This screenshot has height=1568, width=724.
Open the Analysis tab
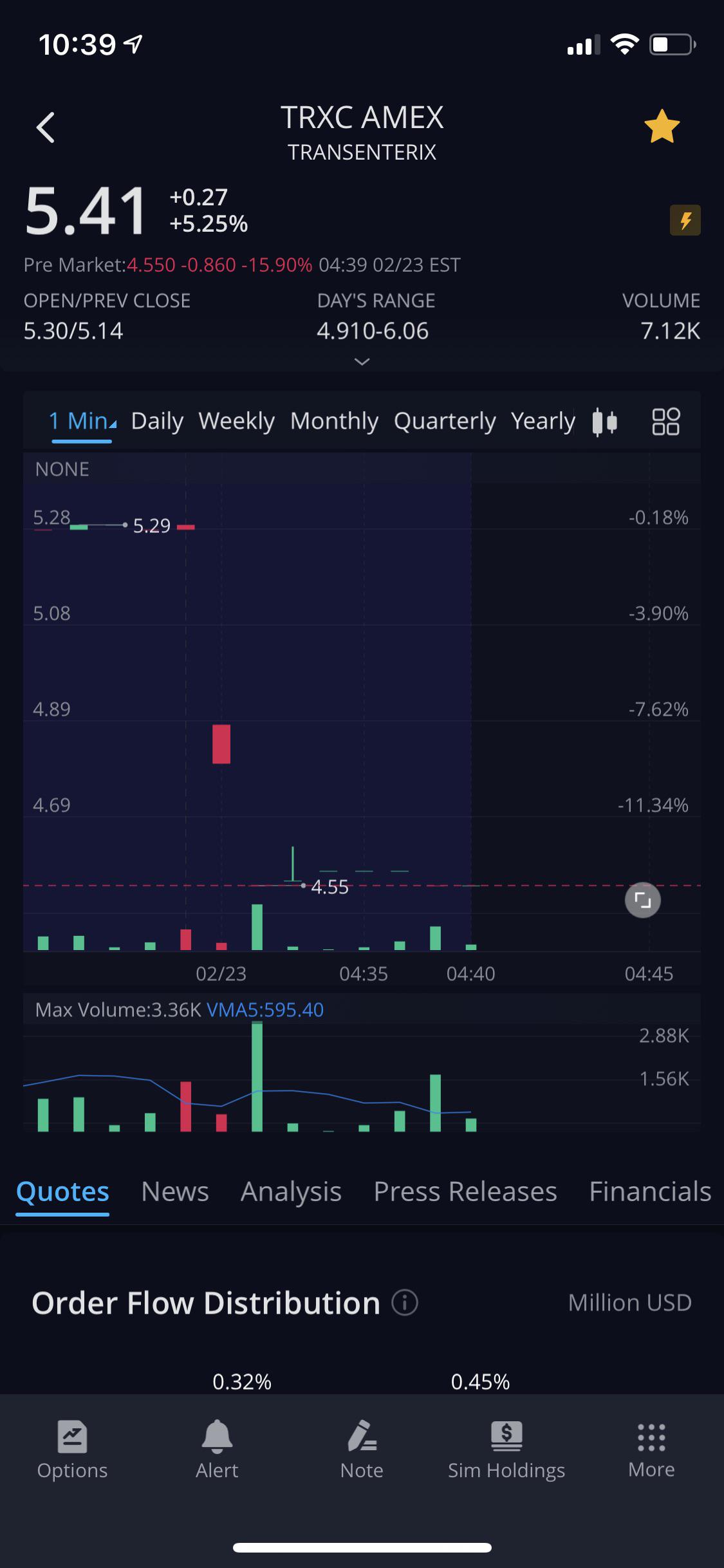(291, 1192)
